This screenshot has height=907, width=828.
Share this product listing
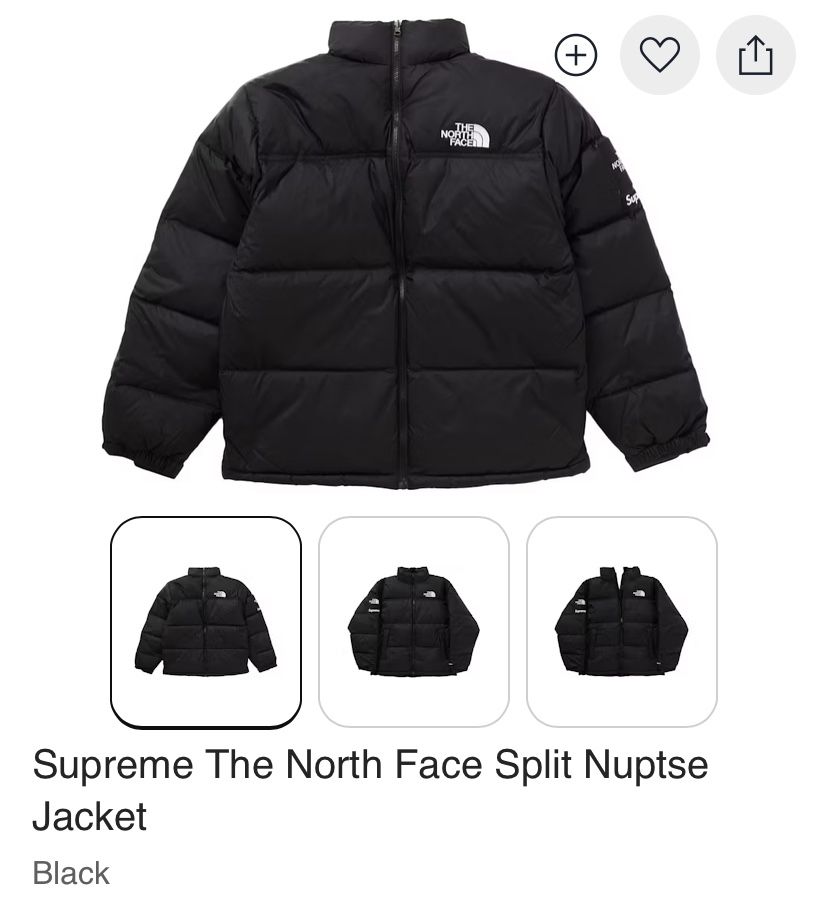coord(755,55)
